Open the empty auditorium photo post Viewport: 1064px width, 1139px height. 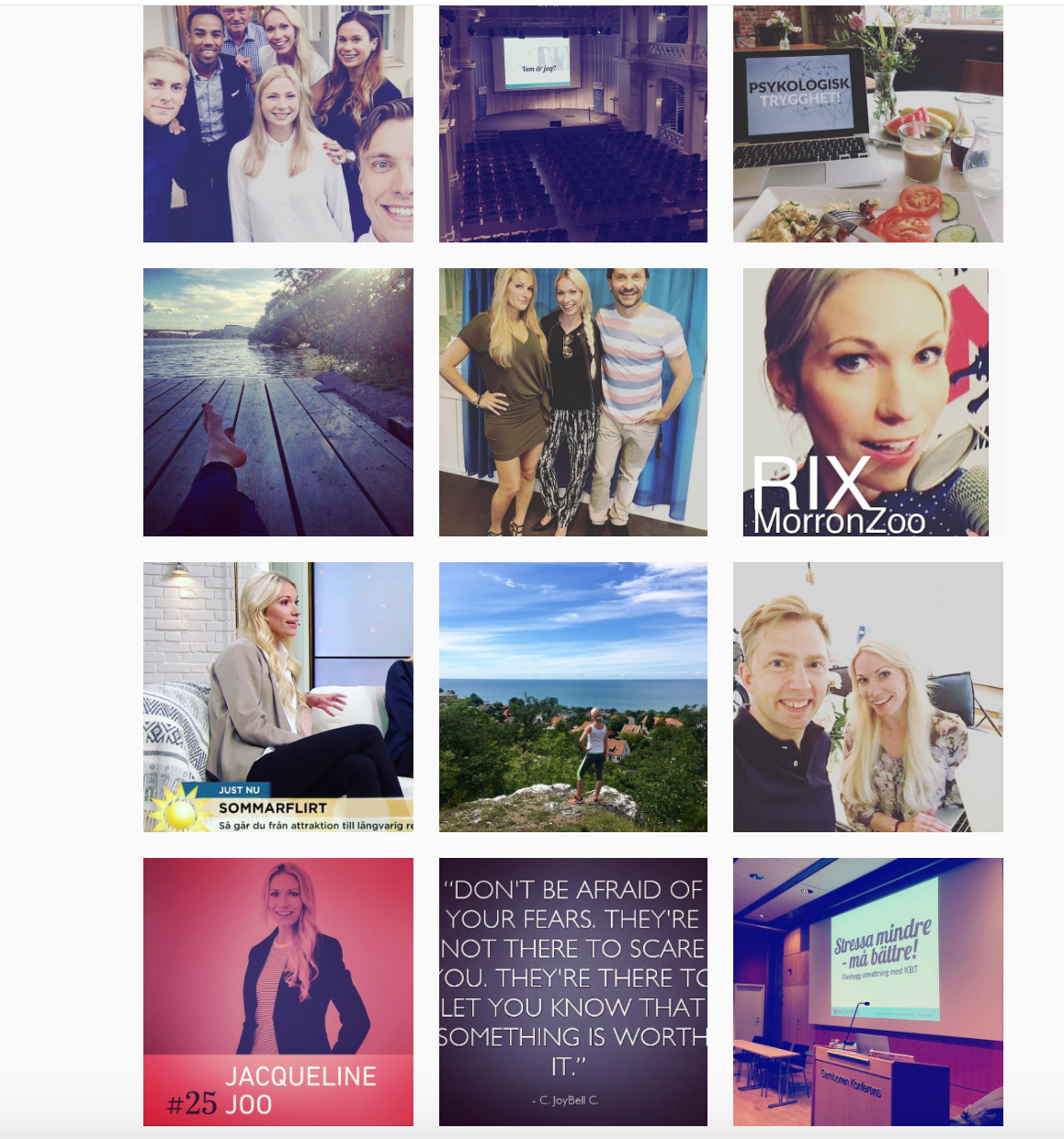click(x=572, y=124)
